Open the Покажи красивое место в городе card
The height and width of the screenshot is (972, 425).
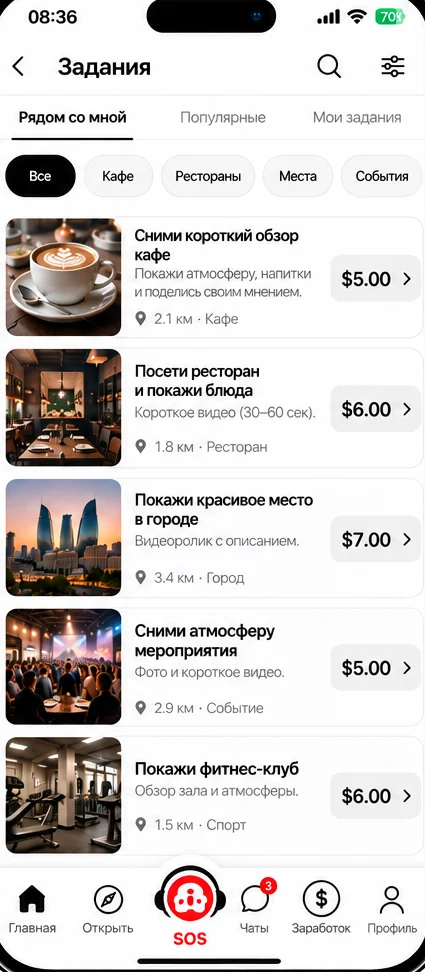(213, 537)
